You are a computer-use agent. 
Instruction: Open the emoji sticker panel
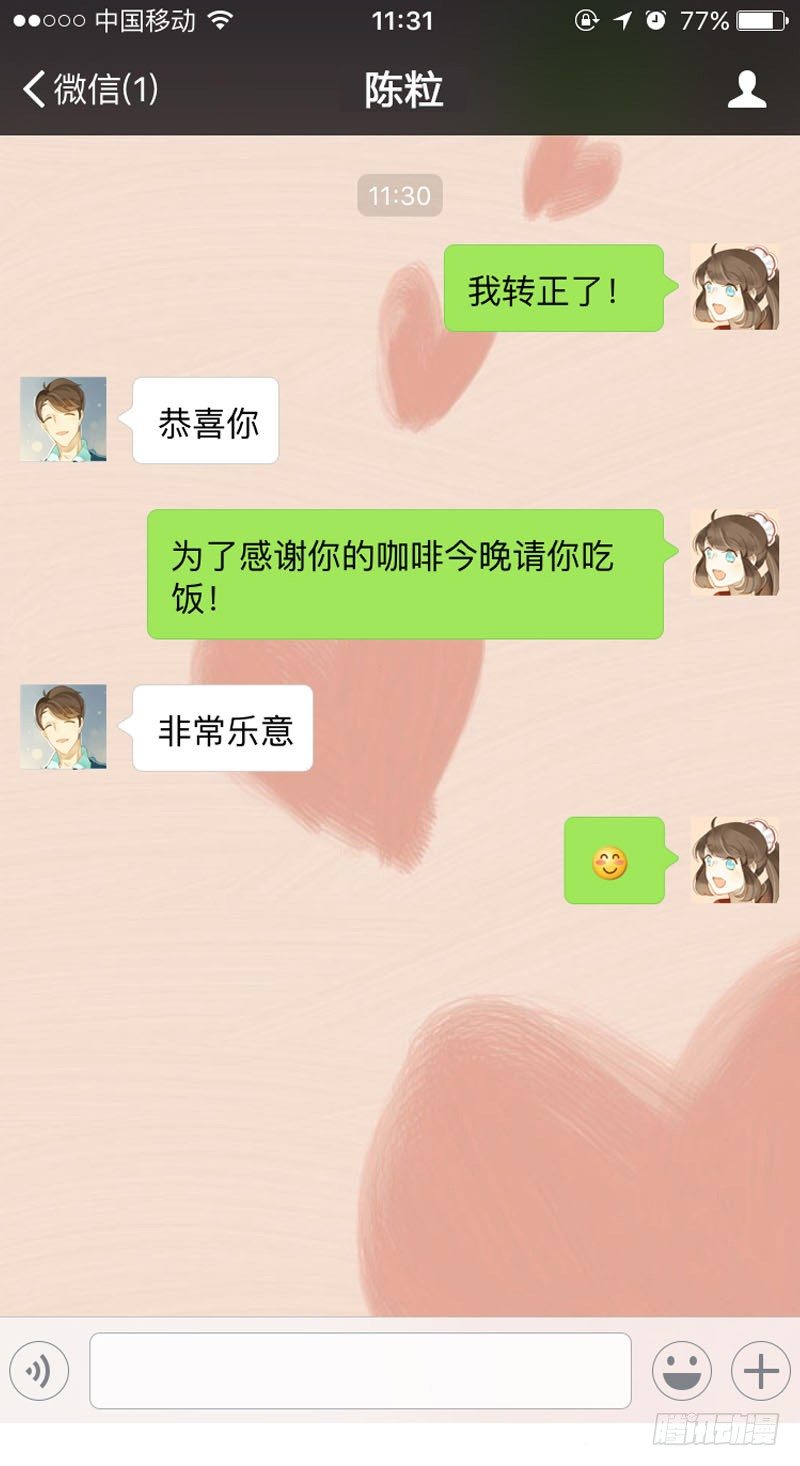click(682, 1370)
